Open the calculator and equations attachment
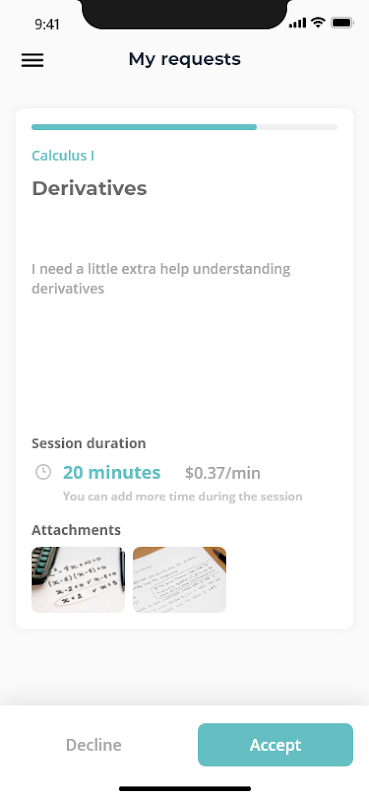 tap(78, 580)
